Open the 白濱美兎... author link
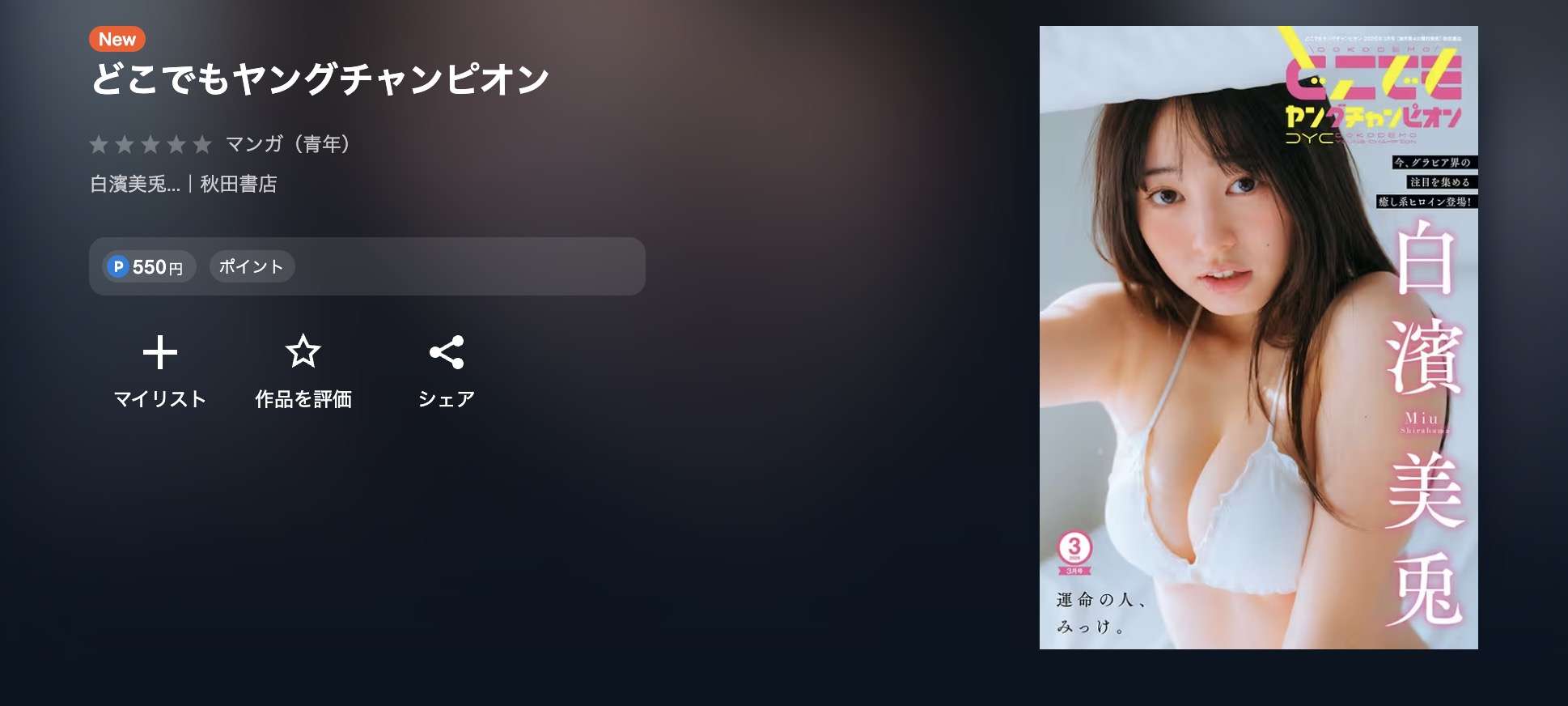 click(x=134, y=185)
